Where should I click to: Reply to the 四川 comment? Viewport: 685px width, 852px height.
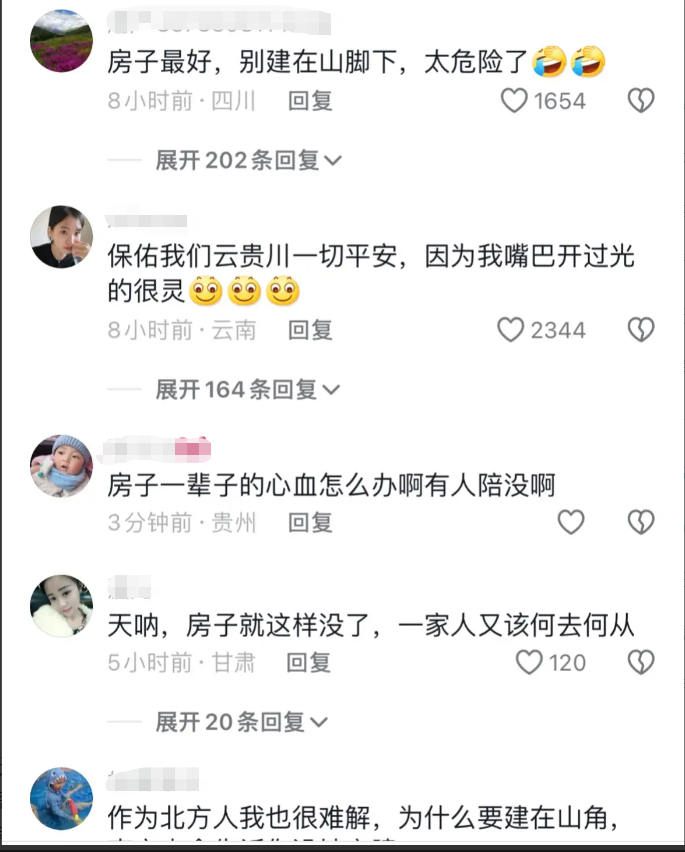tap(310, 100)
